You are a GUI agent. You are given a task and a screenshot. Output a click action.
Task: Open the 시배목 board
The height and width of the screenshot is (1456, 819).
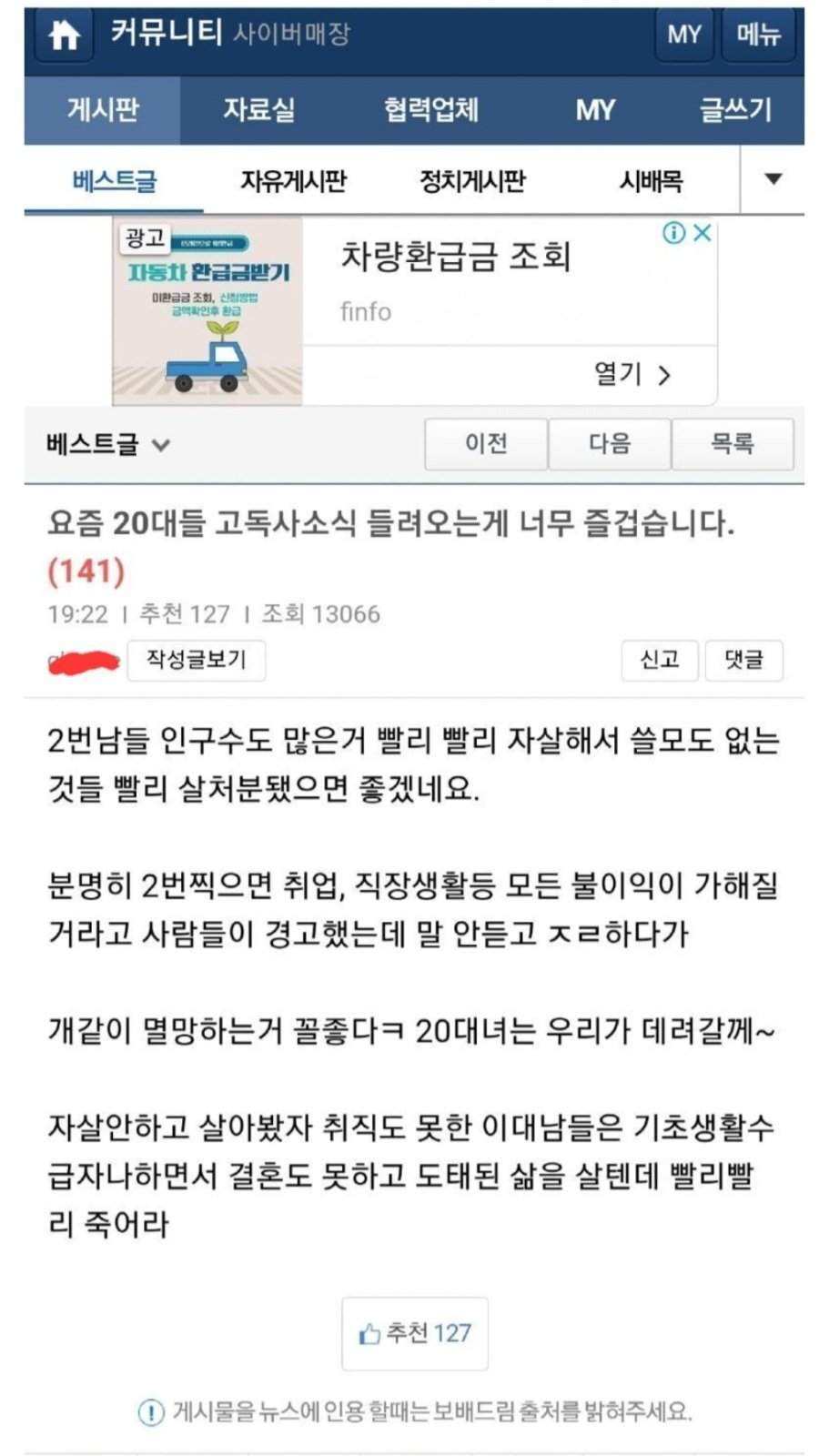tap(651, 181)
